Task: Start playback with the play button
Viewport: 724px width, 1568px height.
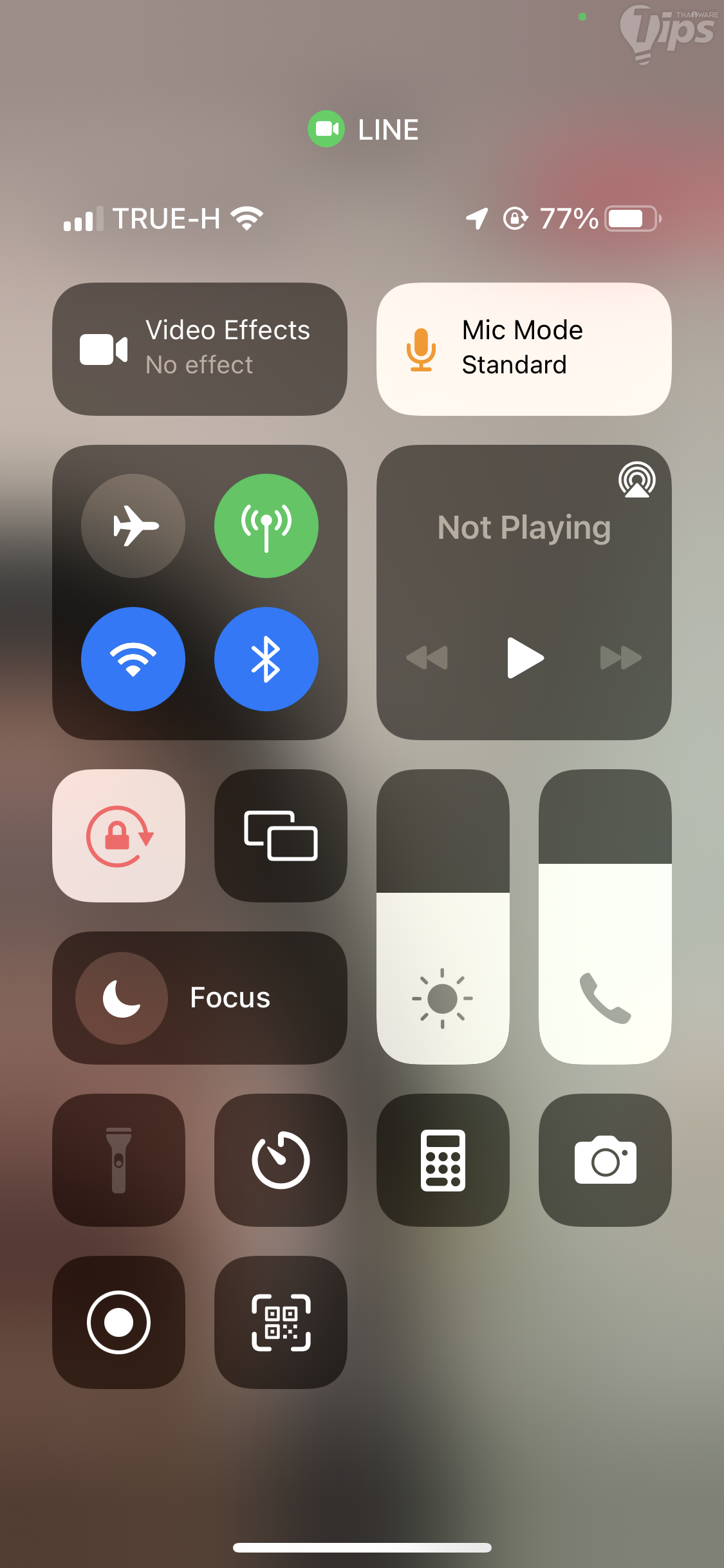Action: click(x=524, y=658)
